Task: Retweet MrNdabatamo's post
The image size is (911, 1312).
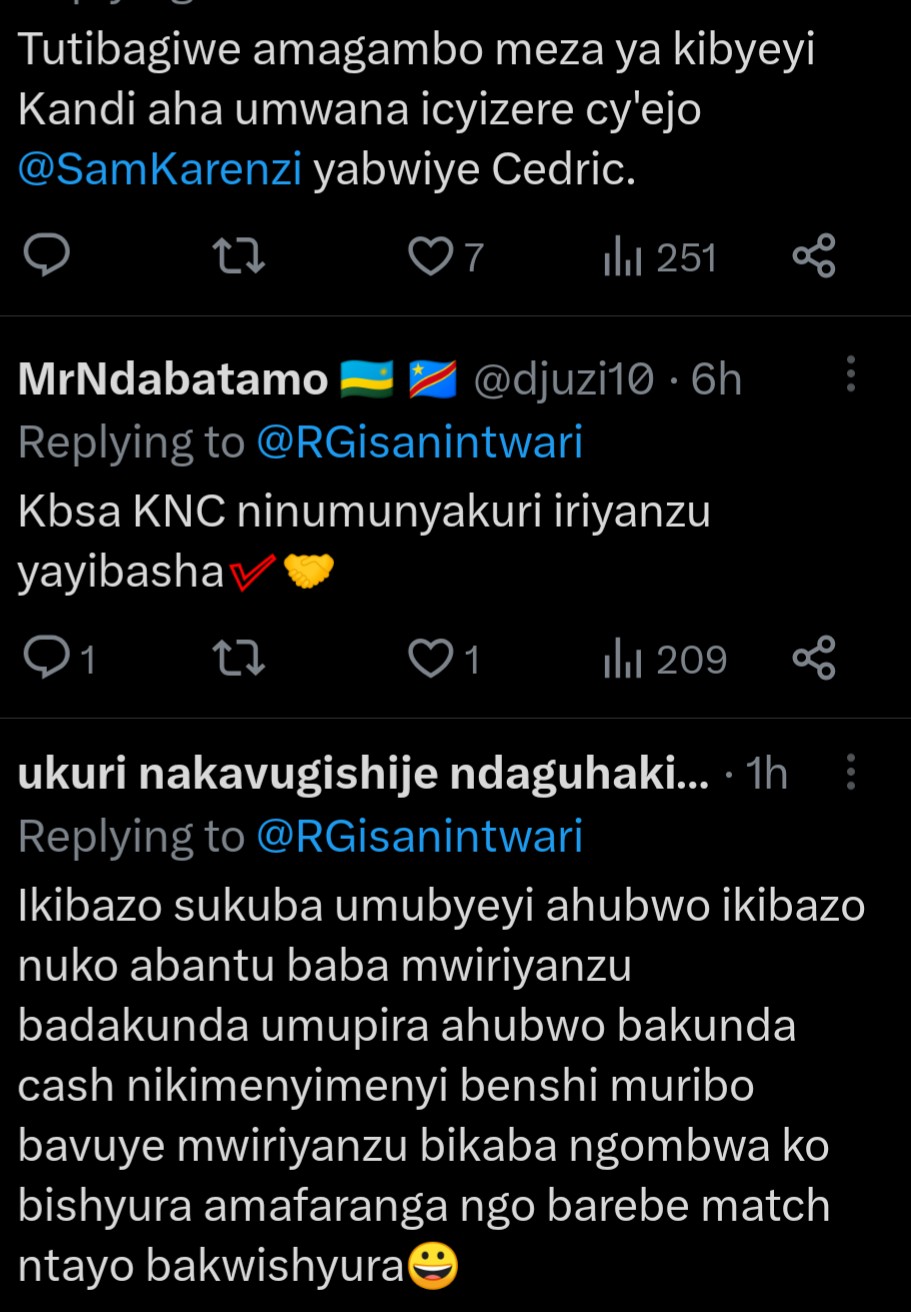Action: pos(240,659)
